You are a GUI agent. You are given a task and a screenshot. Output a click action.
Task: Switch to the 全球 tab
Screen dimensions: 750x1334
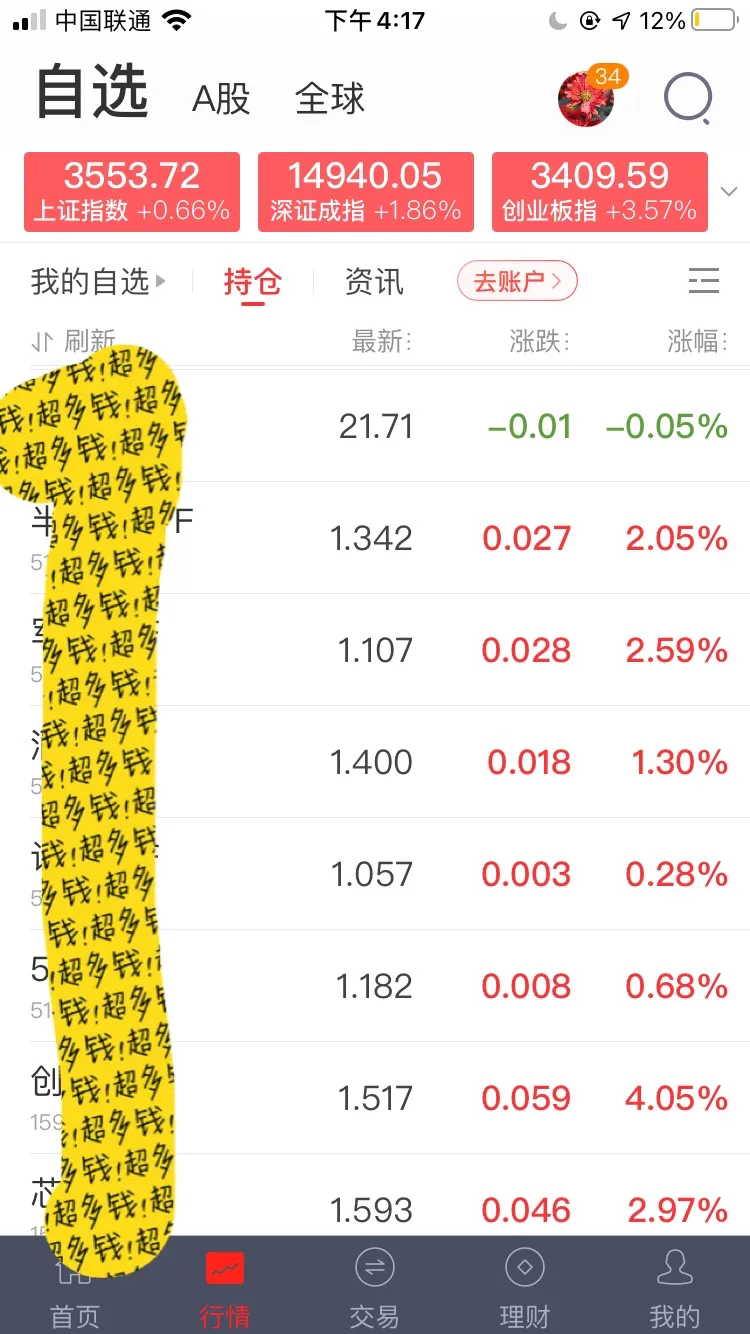330,99
